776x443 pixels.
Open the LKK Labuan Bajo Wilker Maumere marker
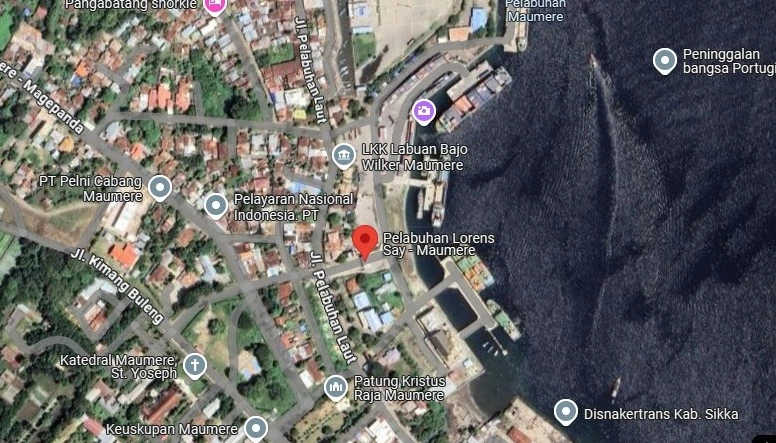click(344, 156)
